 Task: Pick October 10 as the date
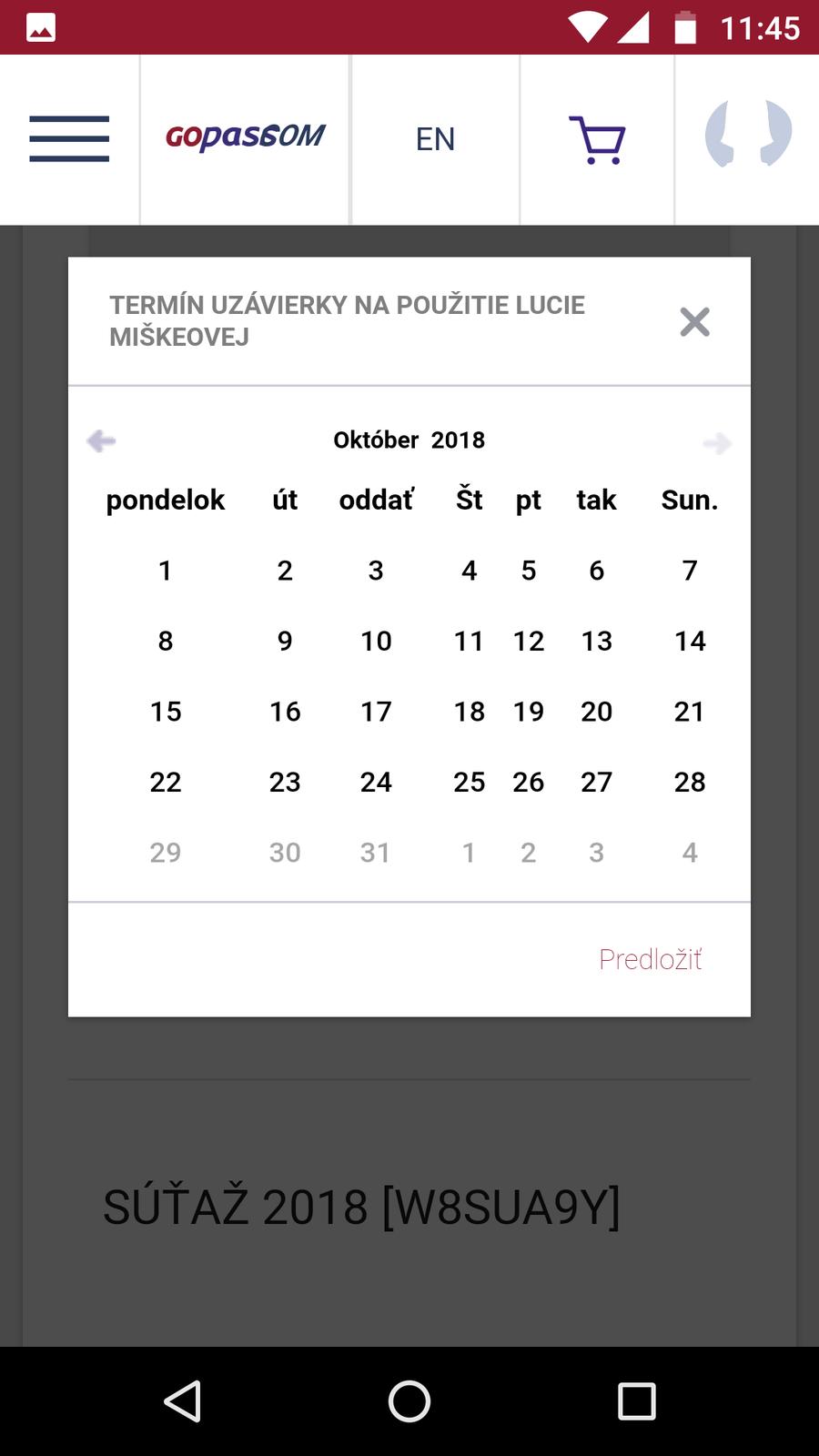(x=376, y=642)
